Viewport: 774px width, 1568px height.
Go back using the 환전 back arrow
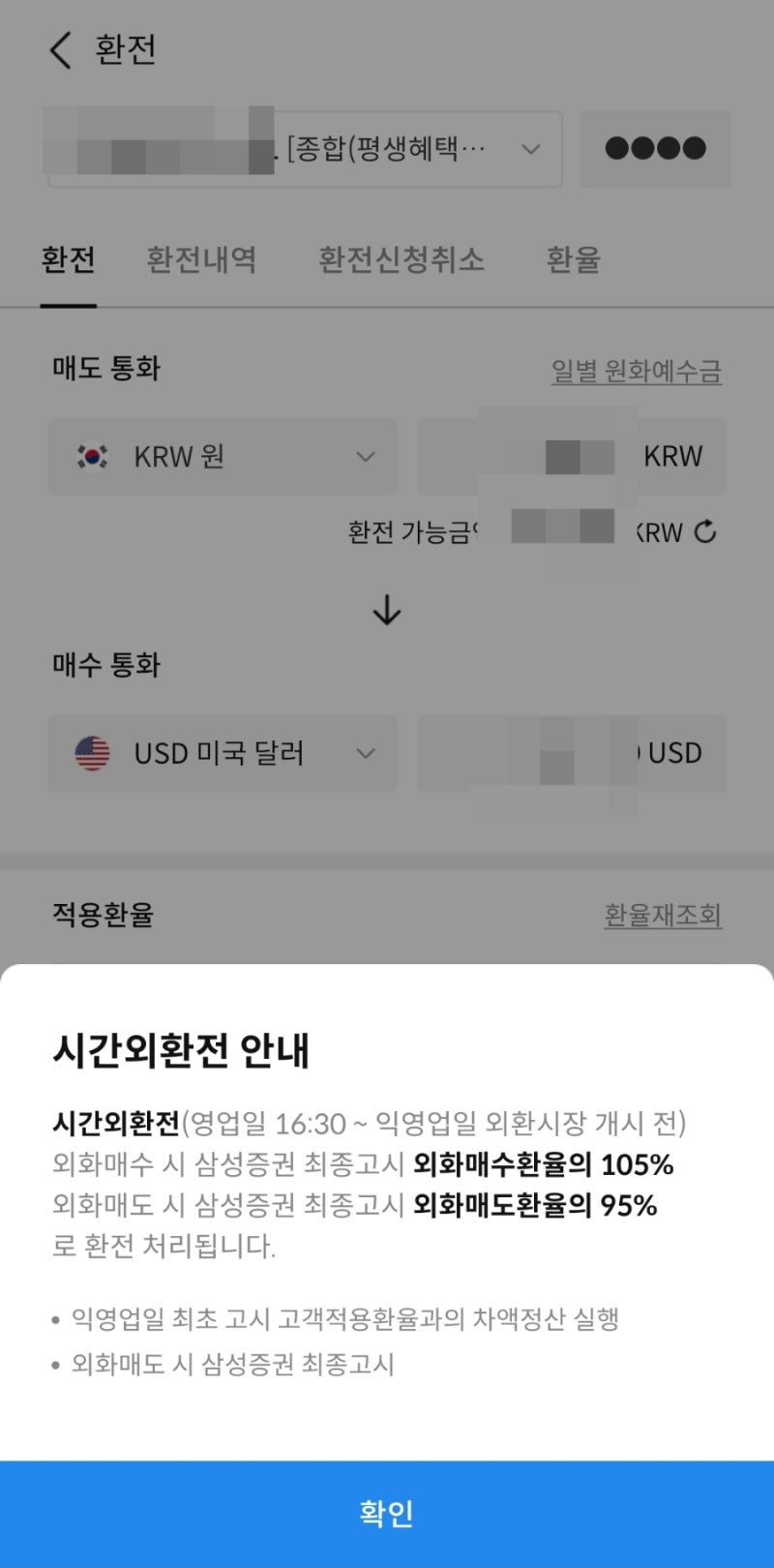[60, 49]
